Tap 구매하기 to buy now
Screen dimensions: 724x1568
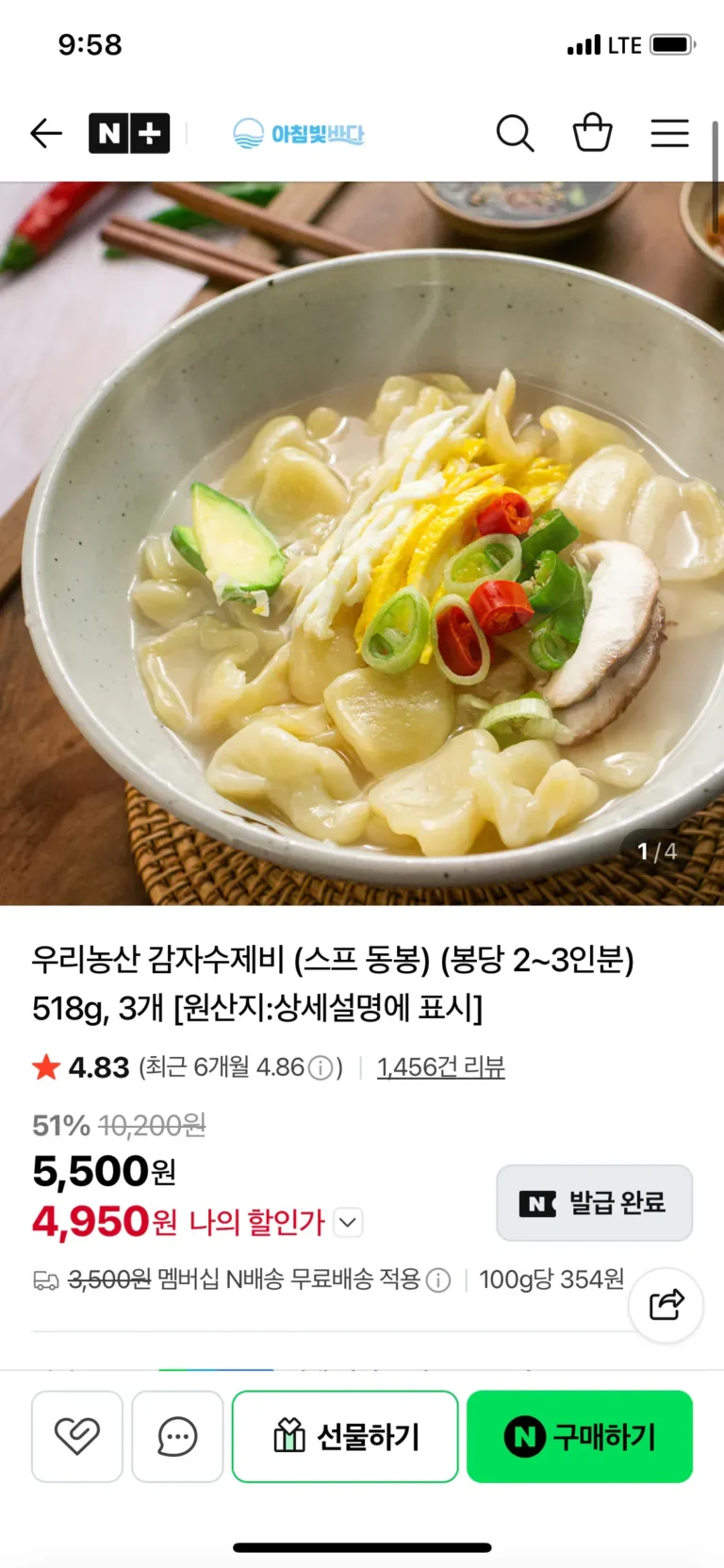580,1436
